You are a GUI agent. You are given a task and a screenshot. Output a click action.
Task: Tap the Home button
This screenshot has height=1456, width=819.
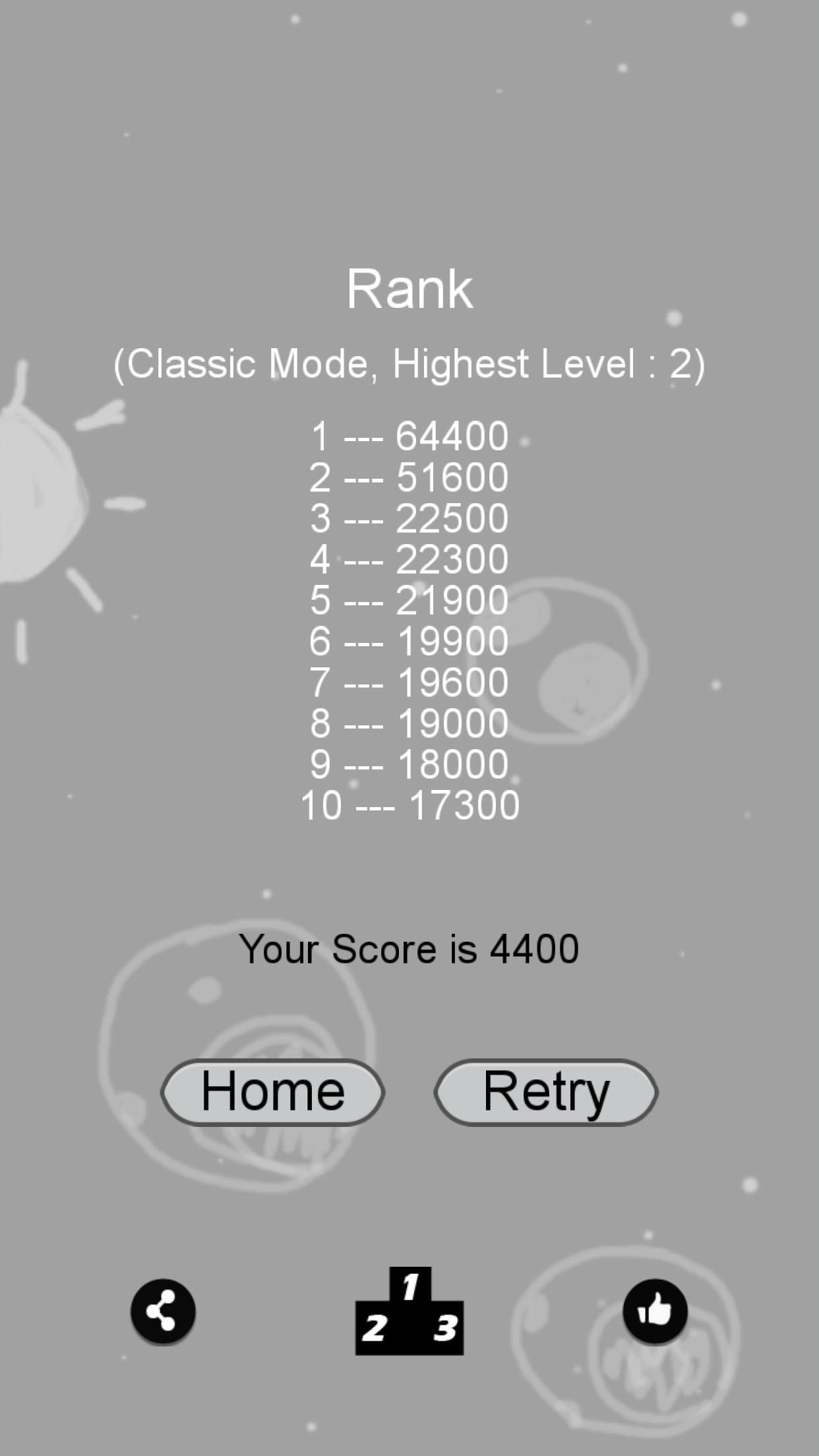(x=272, y=1092)
